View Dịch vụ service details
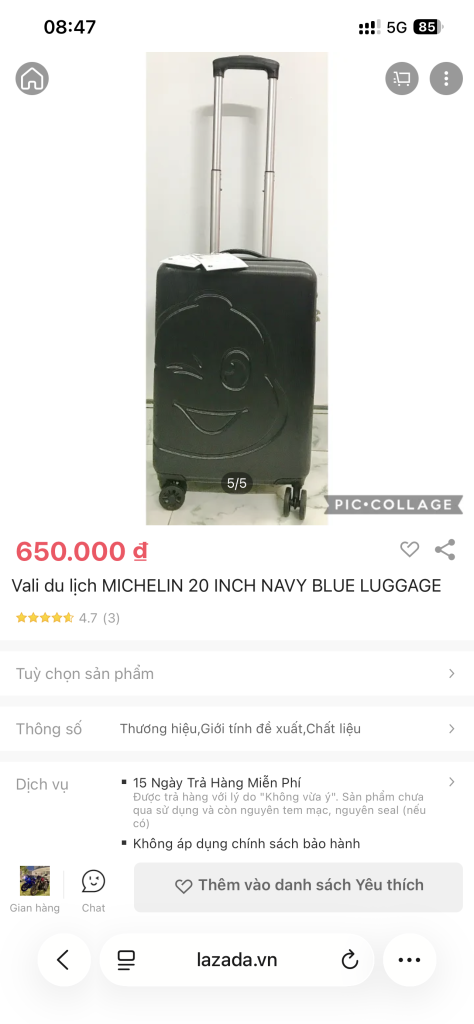 237,810
